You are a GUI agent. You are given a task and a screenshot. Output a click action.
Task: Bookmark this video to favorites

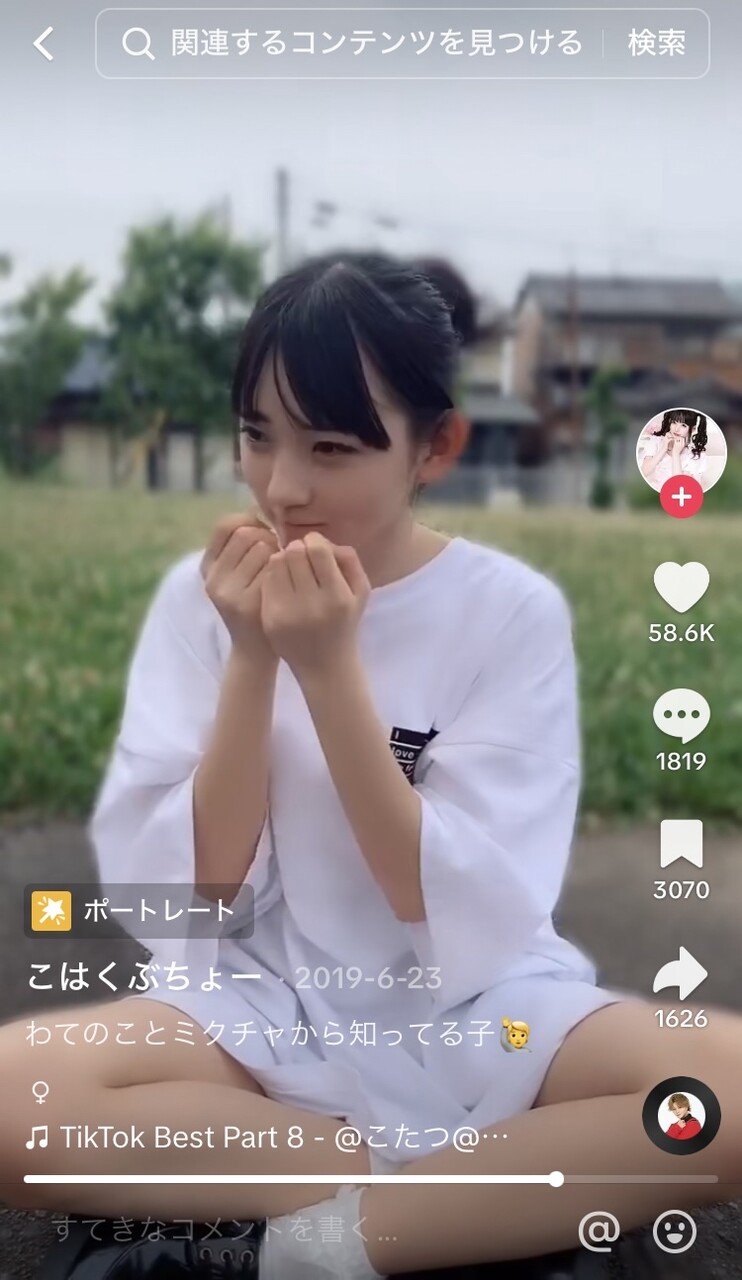681,844
